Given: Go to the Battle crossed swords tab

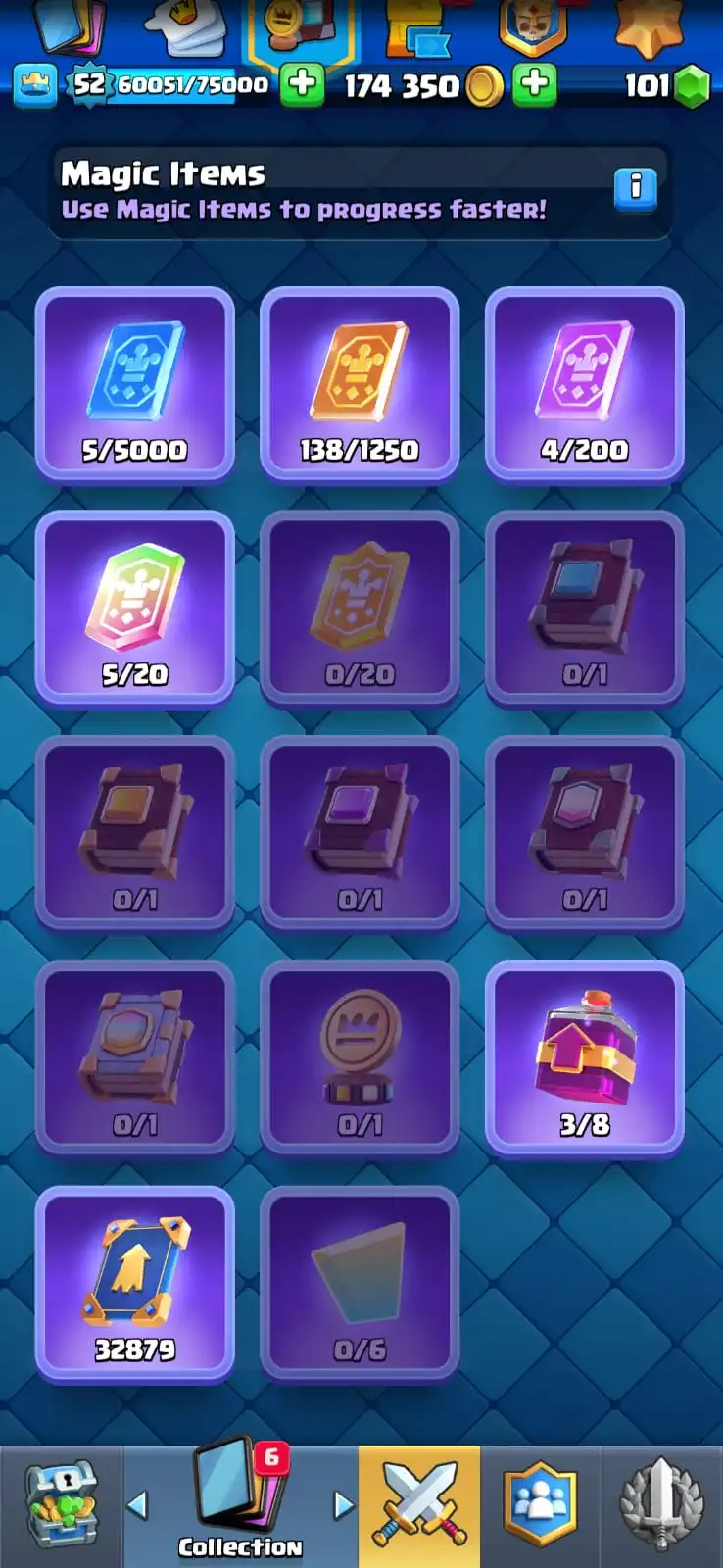Looking at the screenshot, I should [x=419, y=1505].
